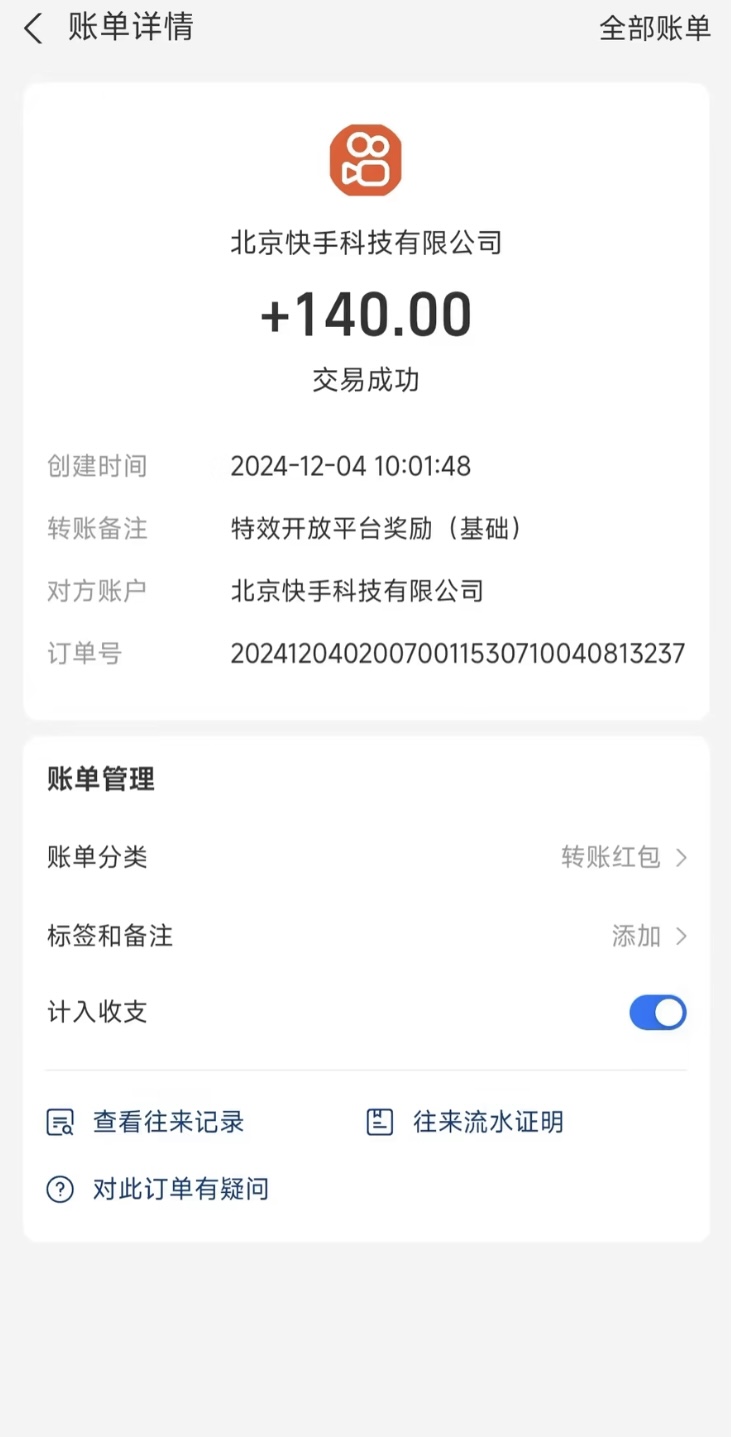Tap 对此订单有疑问 for help
Image resolution: width=731 pixels, height=1437 pixels.
click(159, 1189)
